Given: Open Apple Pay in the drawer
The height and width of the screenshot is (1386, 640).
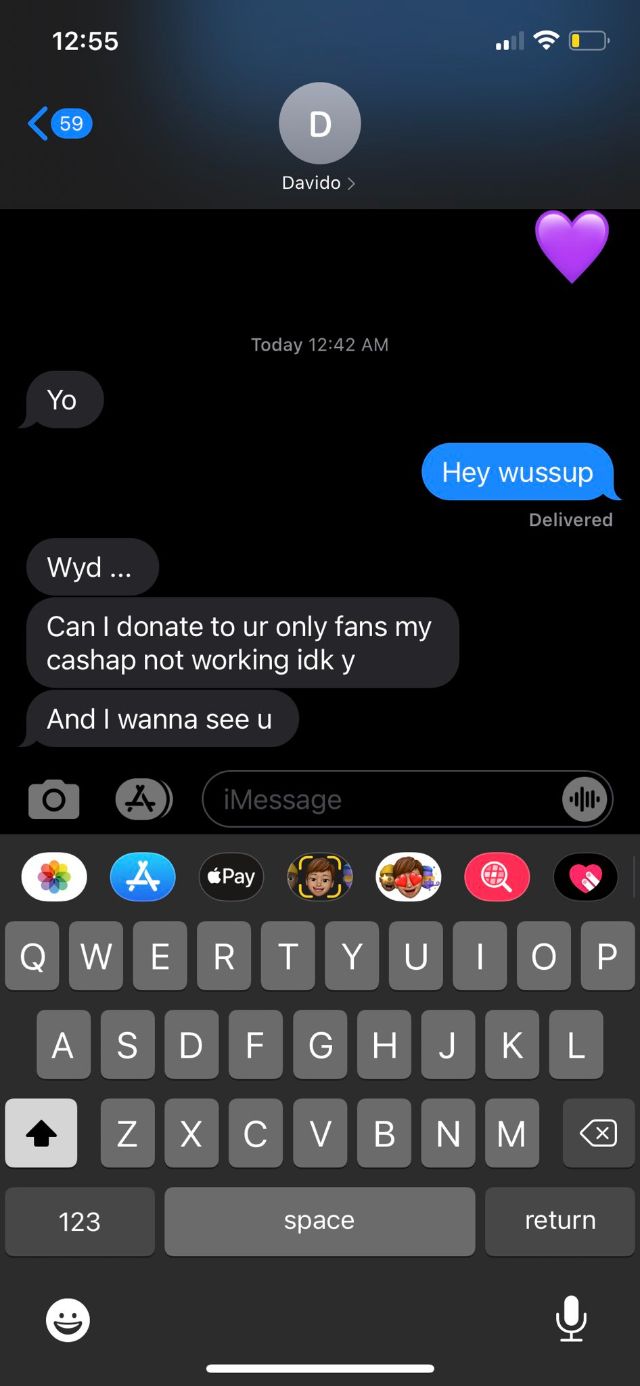Looking at the screenshot, I should (231, 877).
